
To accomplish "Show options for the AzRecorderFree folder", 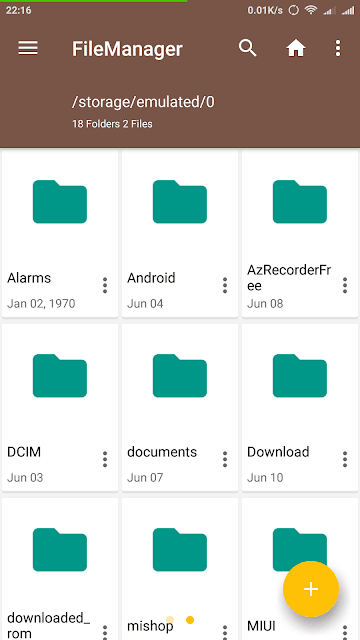I will pyautogui.click(x=345, y=285).
